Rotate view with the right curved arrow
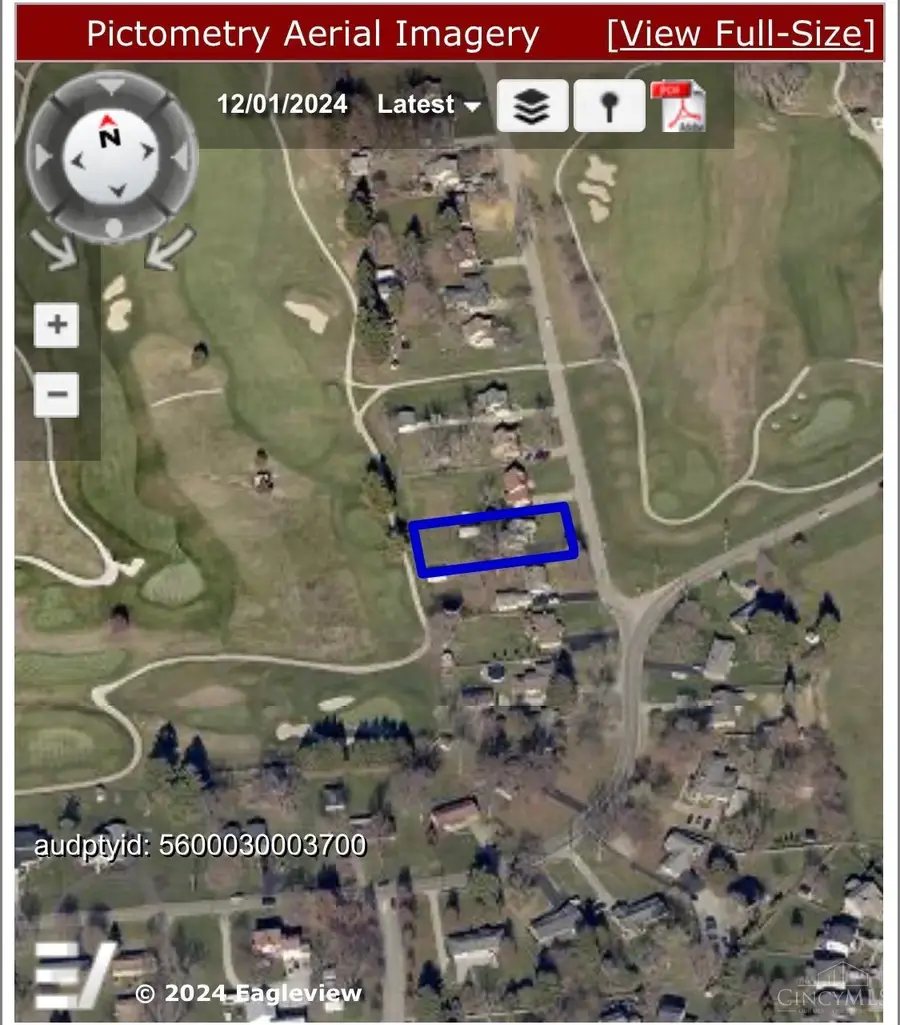The width and height of the screenshot is (900, 1025). [x=168, y=249]
